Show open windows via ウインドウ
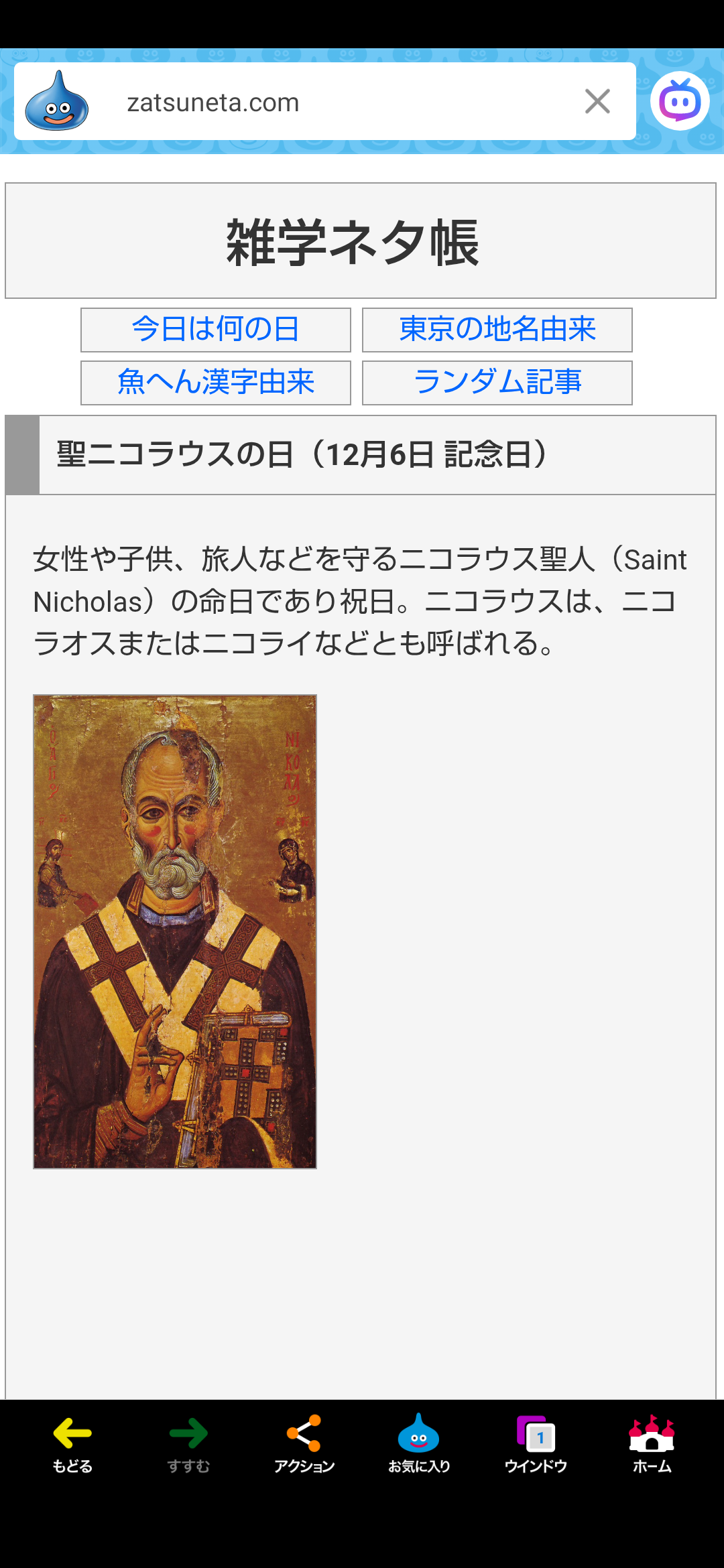This screenshot has width=724, height=1568. (536, 1444)
